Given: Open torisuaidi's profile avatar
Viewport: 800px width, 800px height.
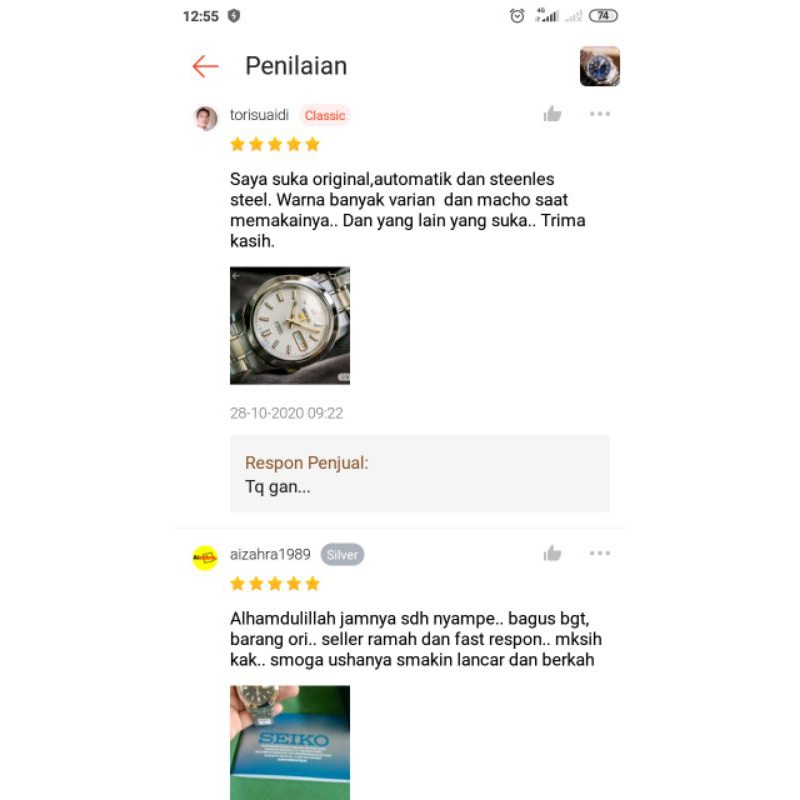Looking at the screenshot, I should pyautogui.click(x=205, y=118).
